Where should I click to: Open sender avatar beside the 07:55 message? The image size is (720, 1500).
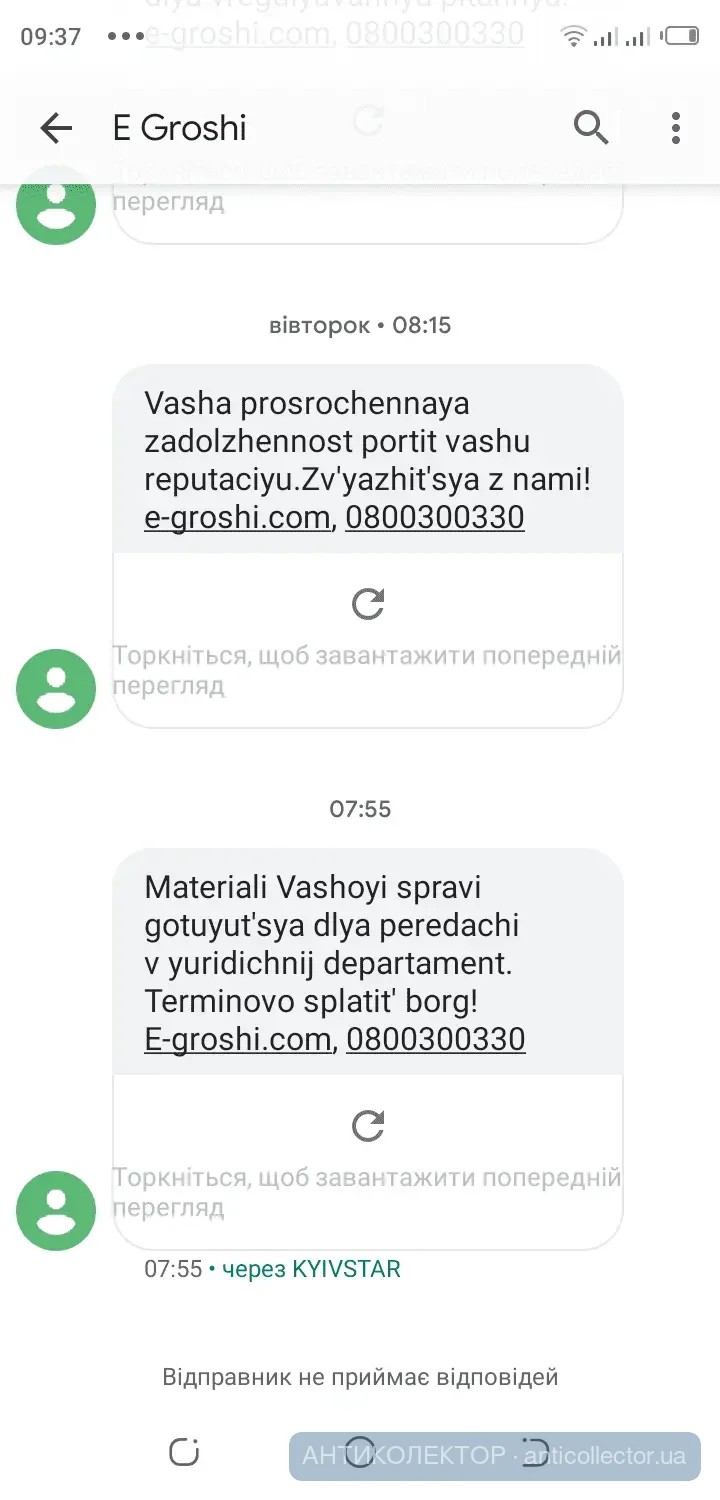[x=56, y=1211]
